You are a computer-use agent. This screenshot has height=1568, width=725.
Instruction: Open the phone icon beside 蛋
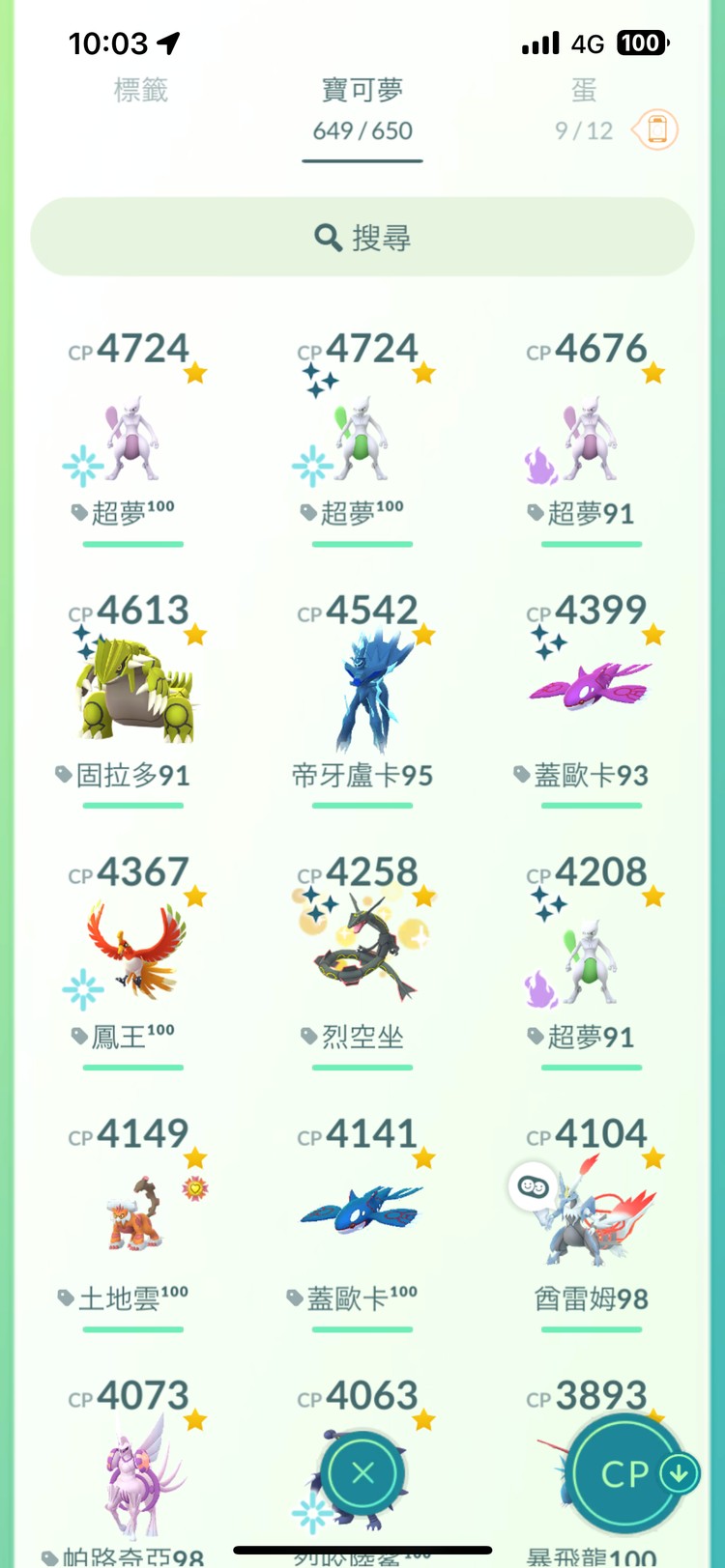click(656, 129)
